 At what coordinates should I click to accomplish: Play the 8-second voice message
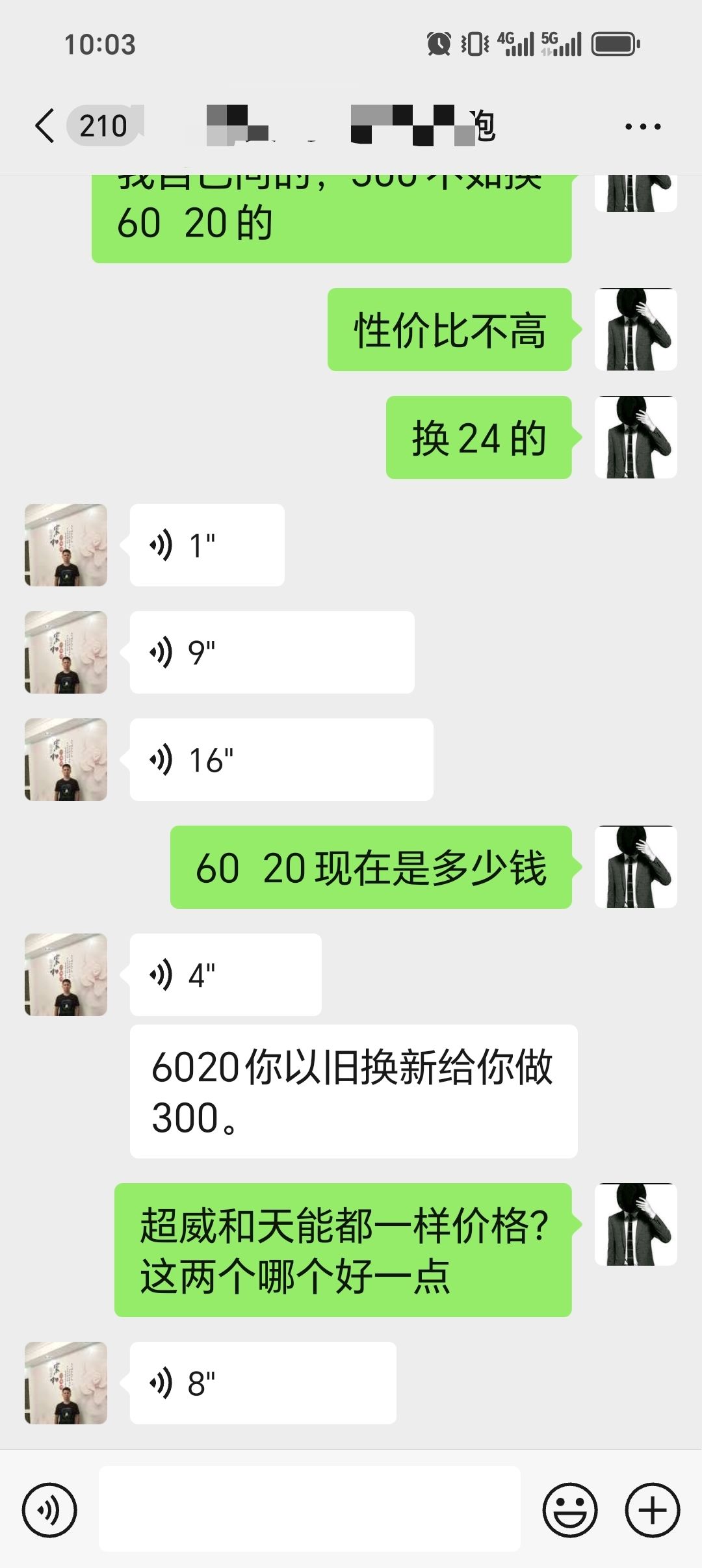[263, 1383]
